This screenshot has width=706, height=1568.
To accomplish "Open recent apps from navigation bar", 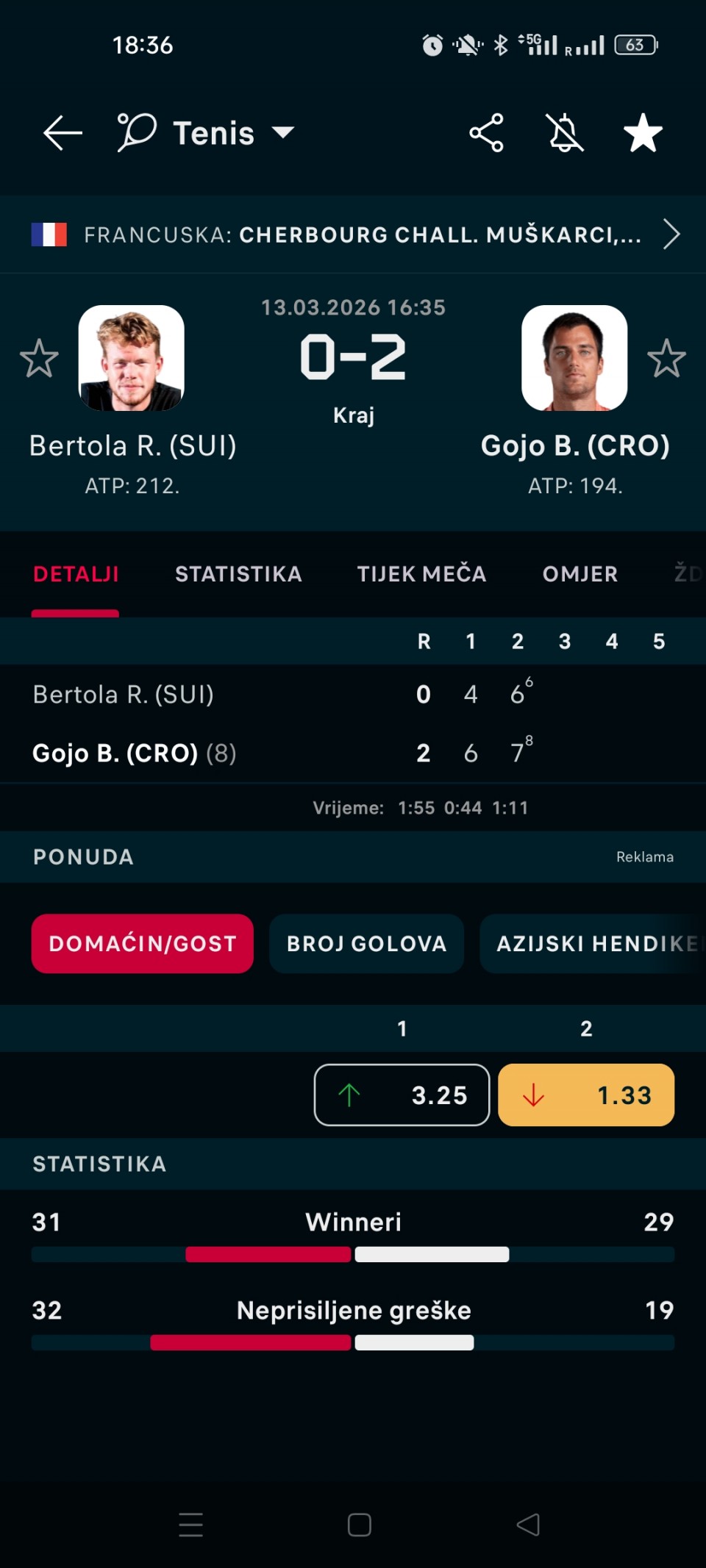I will (190, 1525).
